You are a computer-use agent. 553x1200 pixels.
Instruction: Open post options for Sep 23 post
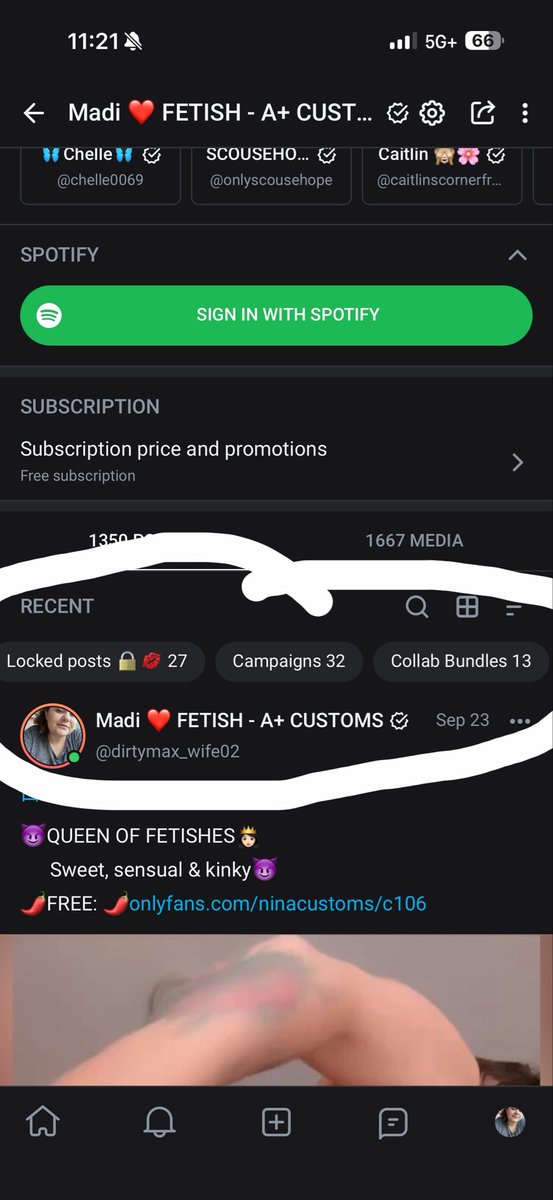click(x=520, y=721)
